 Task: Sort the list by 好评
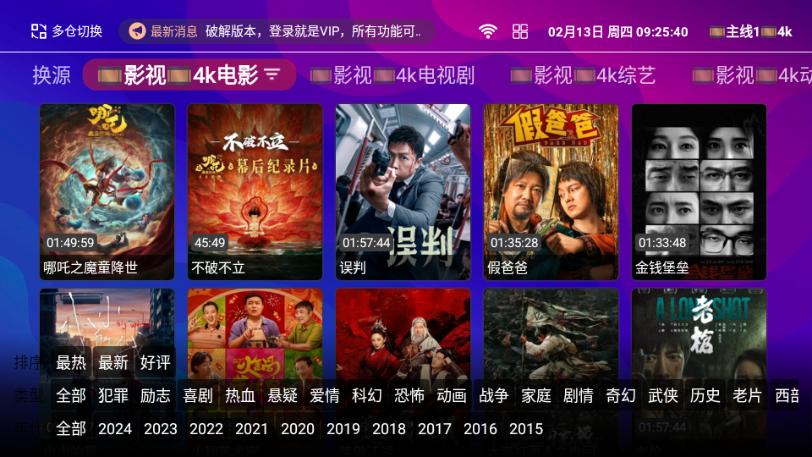click(x=155, y=362)
